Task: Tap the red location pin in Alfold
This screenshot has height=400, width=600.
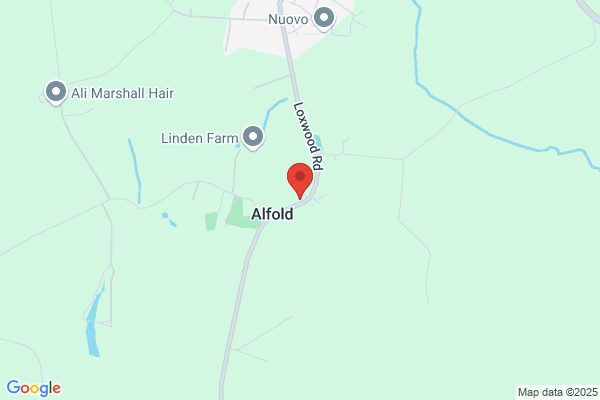Action: [x=300, y=181]
